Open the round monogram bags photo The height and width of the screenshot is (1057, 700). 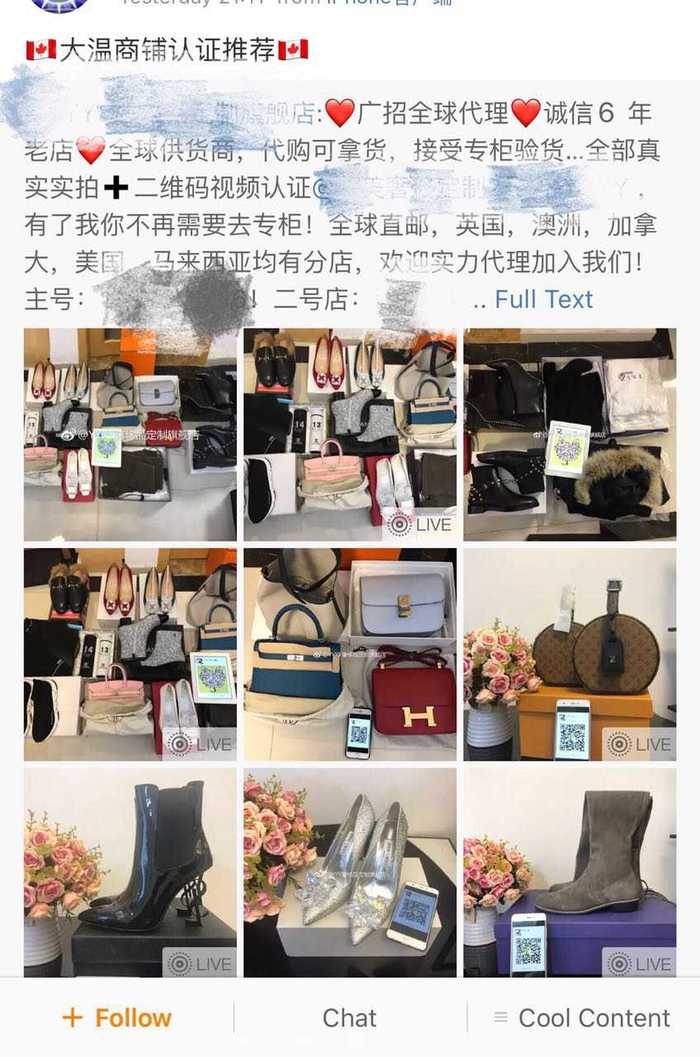click(x=569, y=654)
